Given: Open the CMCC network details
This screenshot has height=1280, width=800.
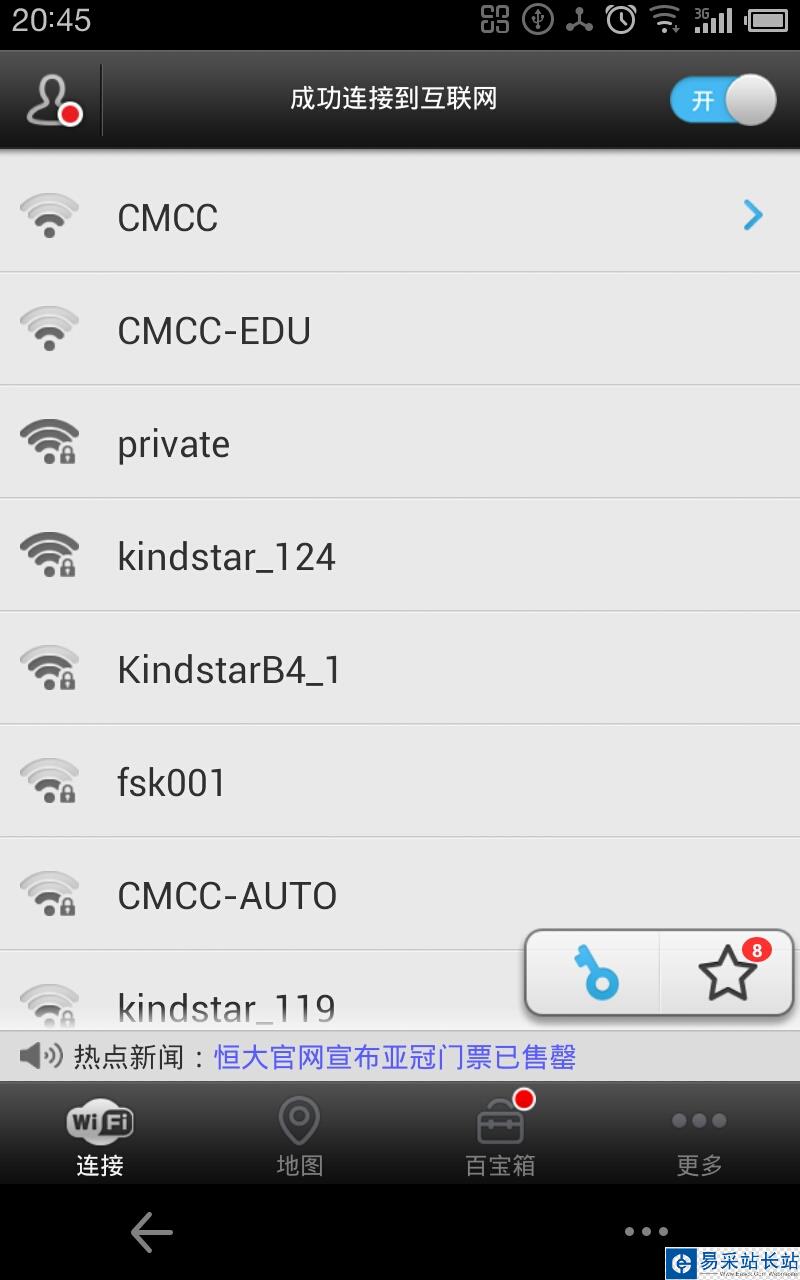Looking at the screenshot, I should pyautogui.click(x=752, y=214).
